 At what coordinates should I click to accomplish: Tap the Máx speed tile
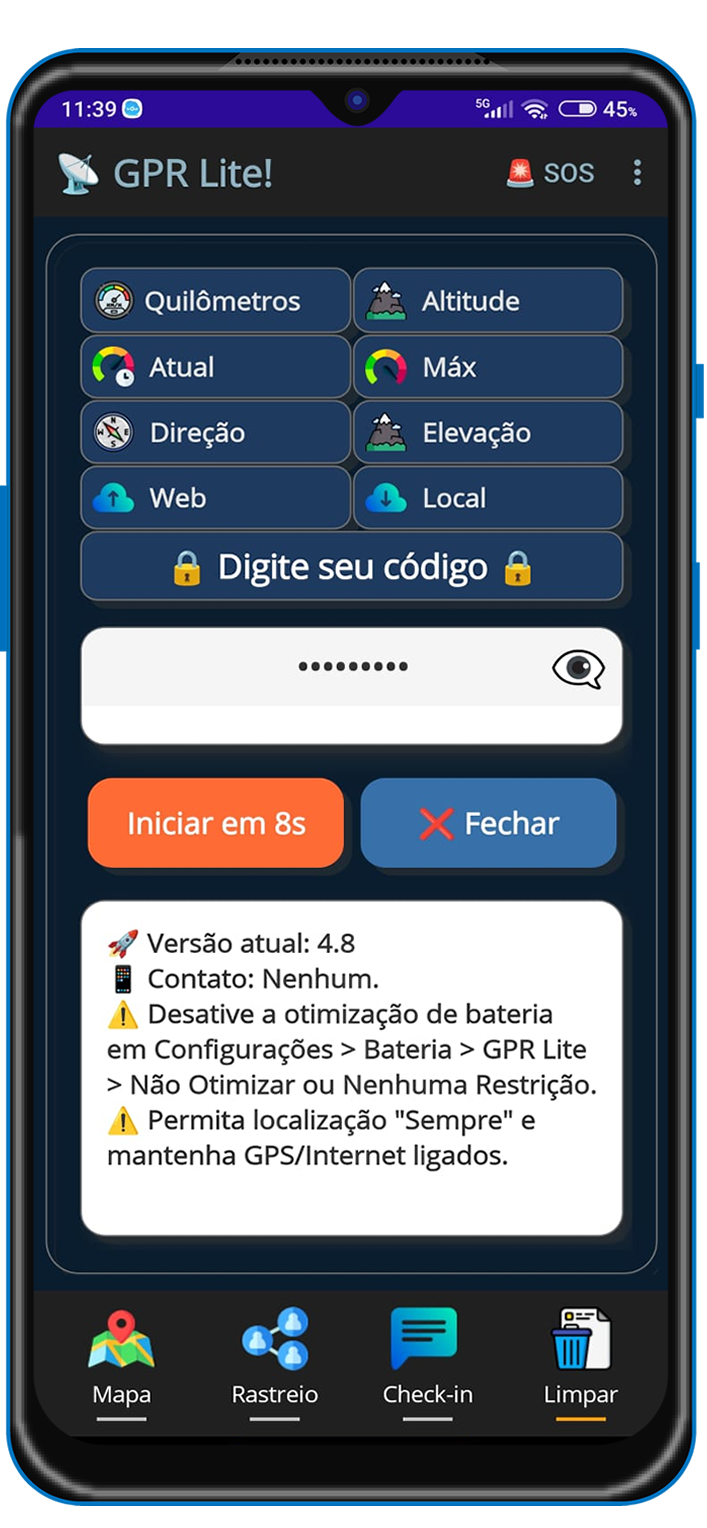click(488, 367)
